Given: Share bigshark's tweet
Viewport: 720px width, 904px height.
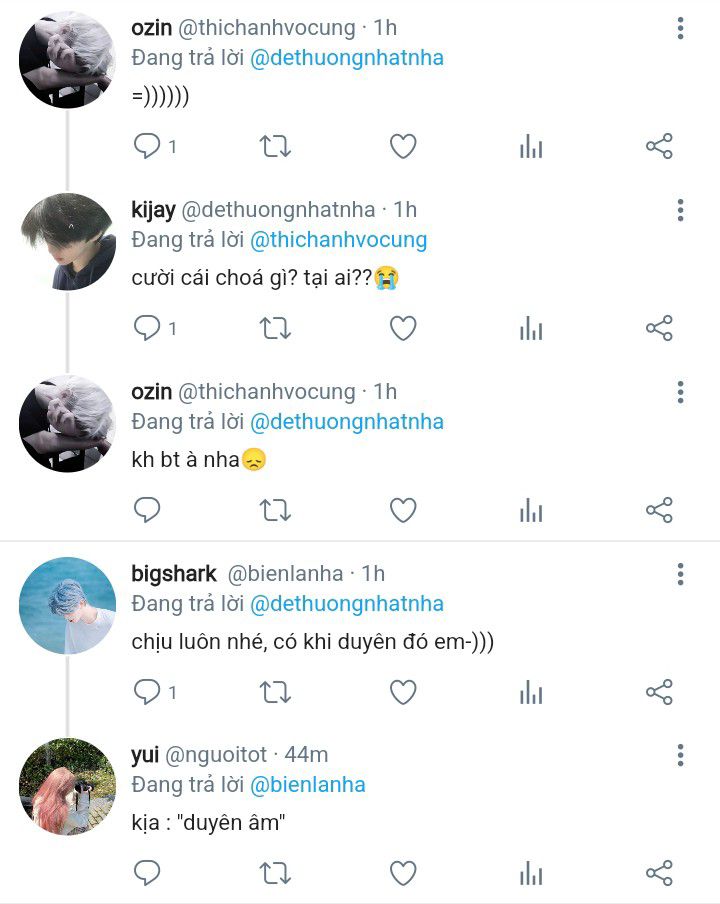Looking at the screenshot, I should point(659,692).
